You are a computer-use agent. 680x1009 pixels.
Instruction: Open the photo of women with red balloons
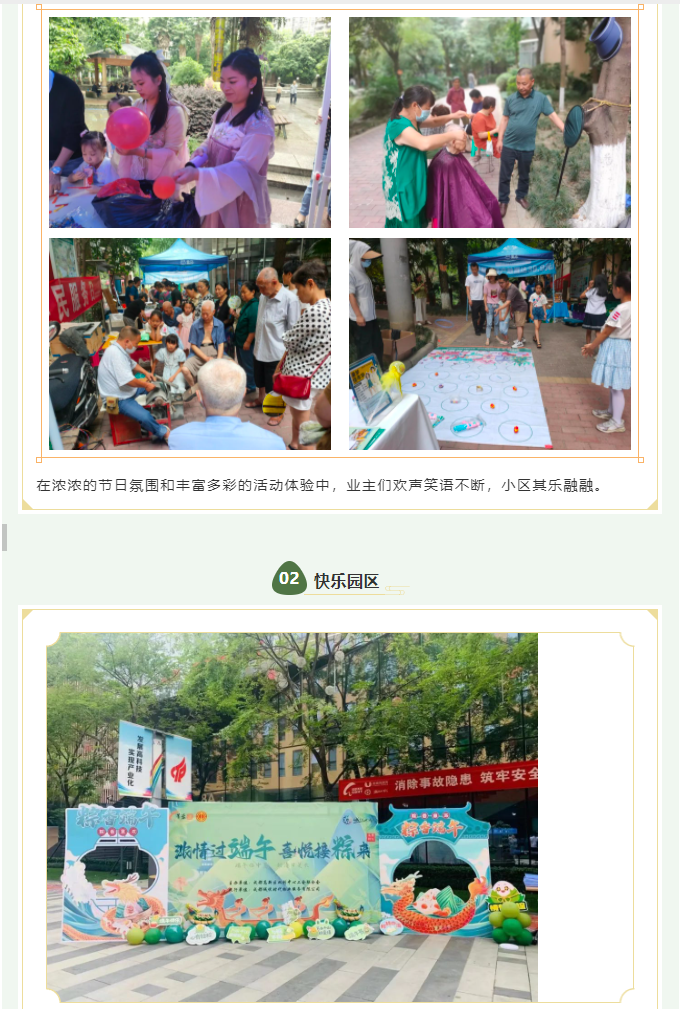click(190, 122)
